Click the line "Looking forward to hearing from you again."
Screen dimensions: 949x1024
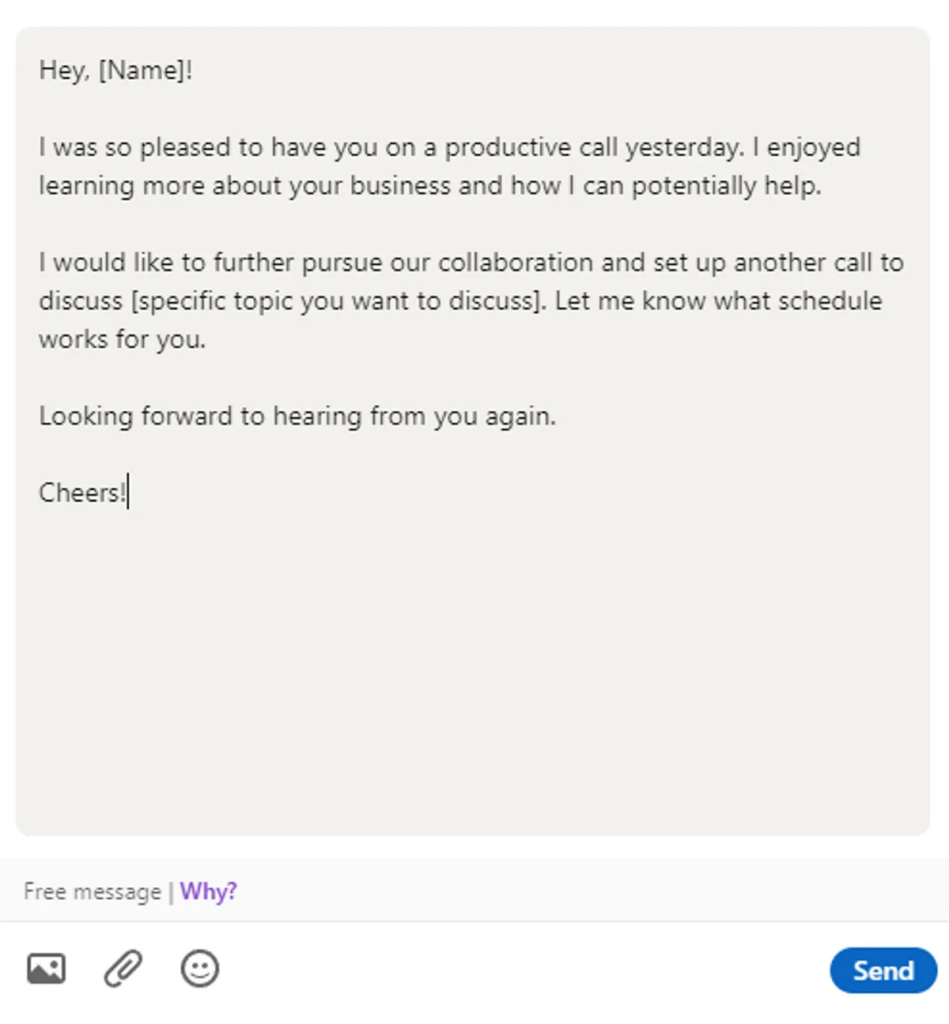point(297,415)
